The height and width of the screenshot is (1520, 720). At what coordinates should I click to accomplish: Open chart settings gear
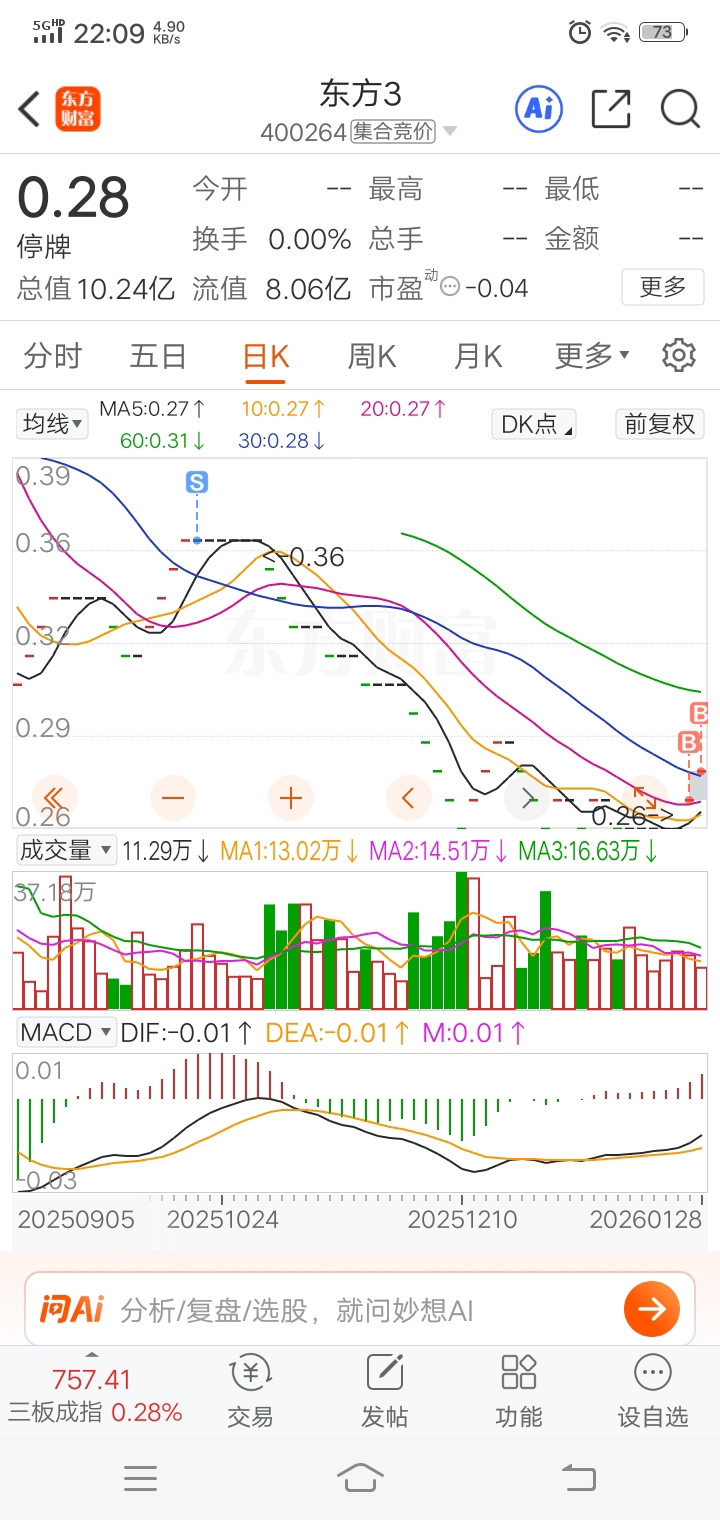coord(679,355)
